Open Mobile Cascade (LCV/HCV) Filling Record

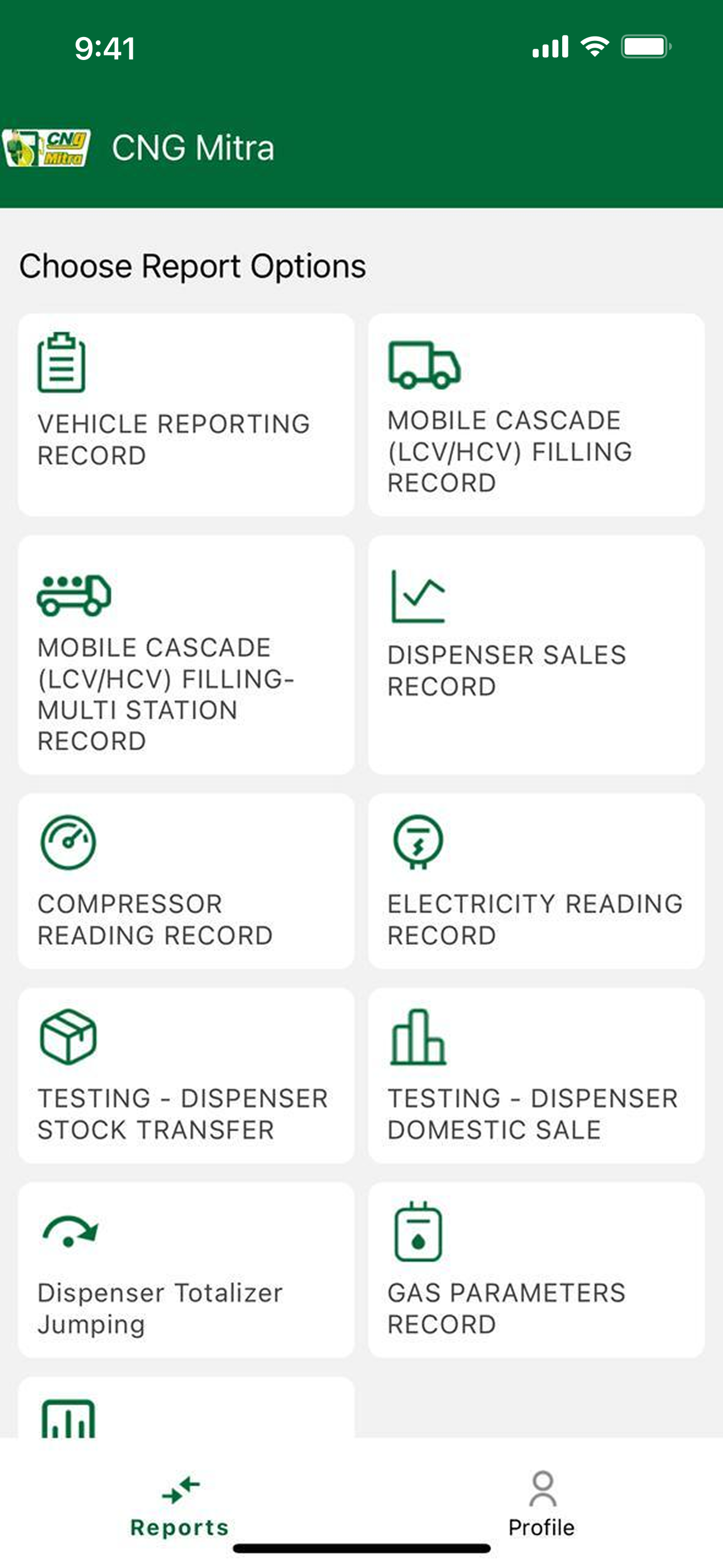536,415
